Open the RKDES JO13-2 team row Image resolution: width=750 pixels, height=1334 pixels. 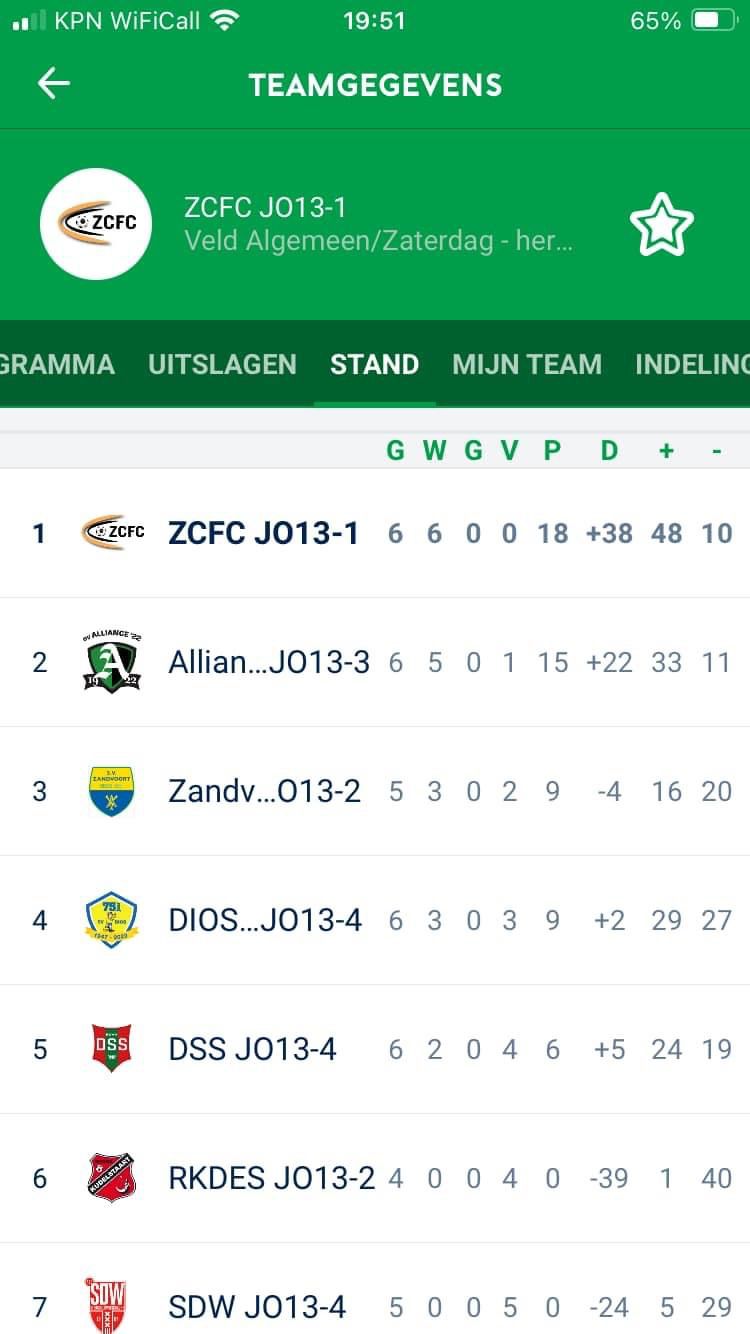pyautogui.click(x=375, y=1178)
